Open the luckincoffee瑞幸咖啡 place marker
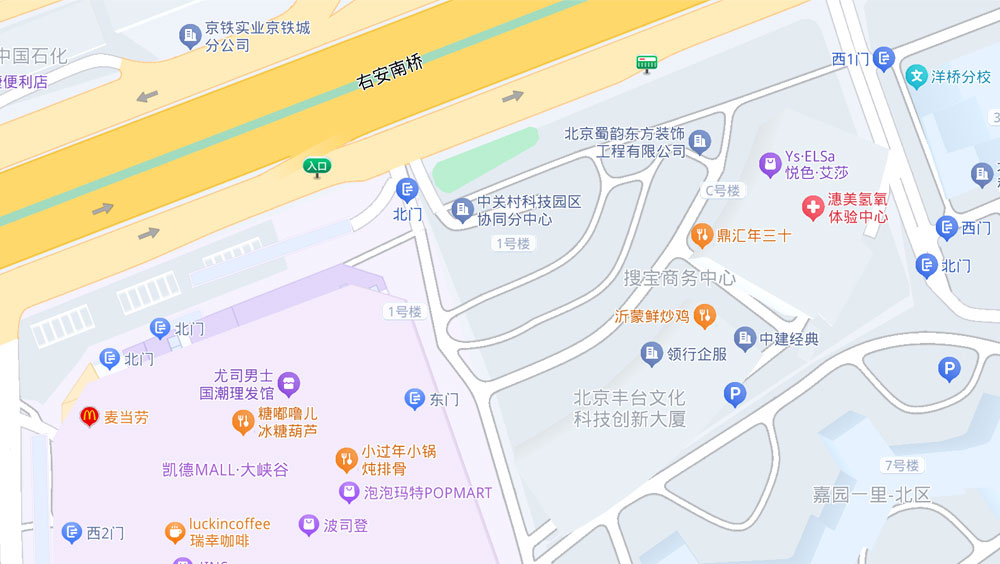 (x=175, y=533)
